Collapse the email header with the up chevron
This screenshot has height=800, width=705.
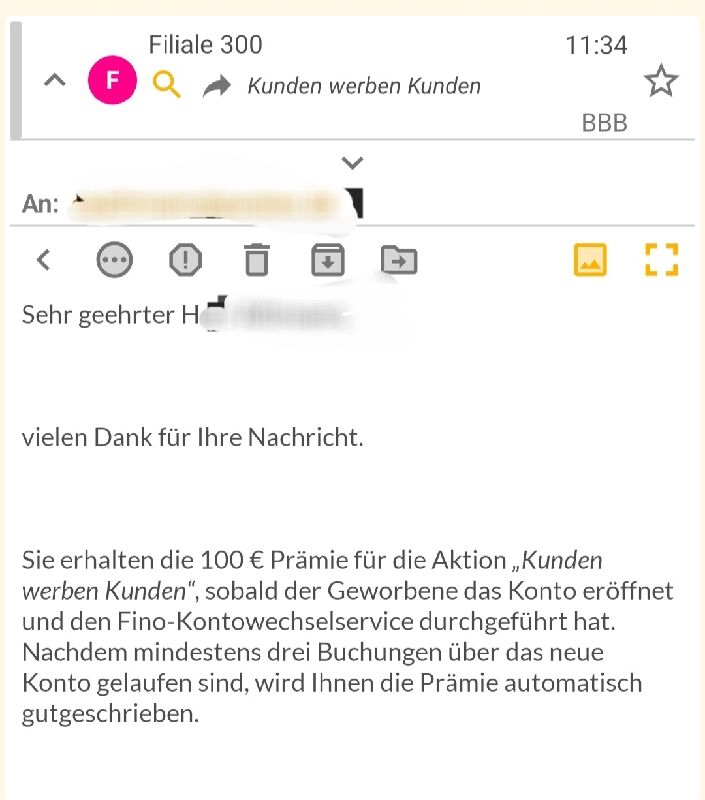pos(56,82)
